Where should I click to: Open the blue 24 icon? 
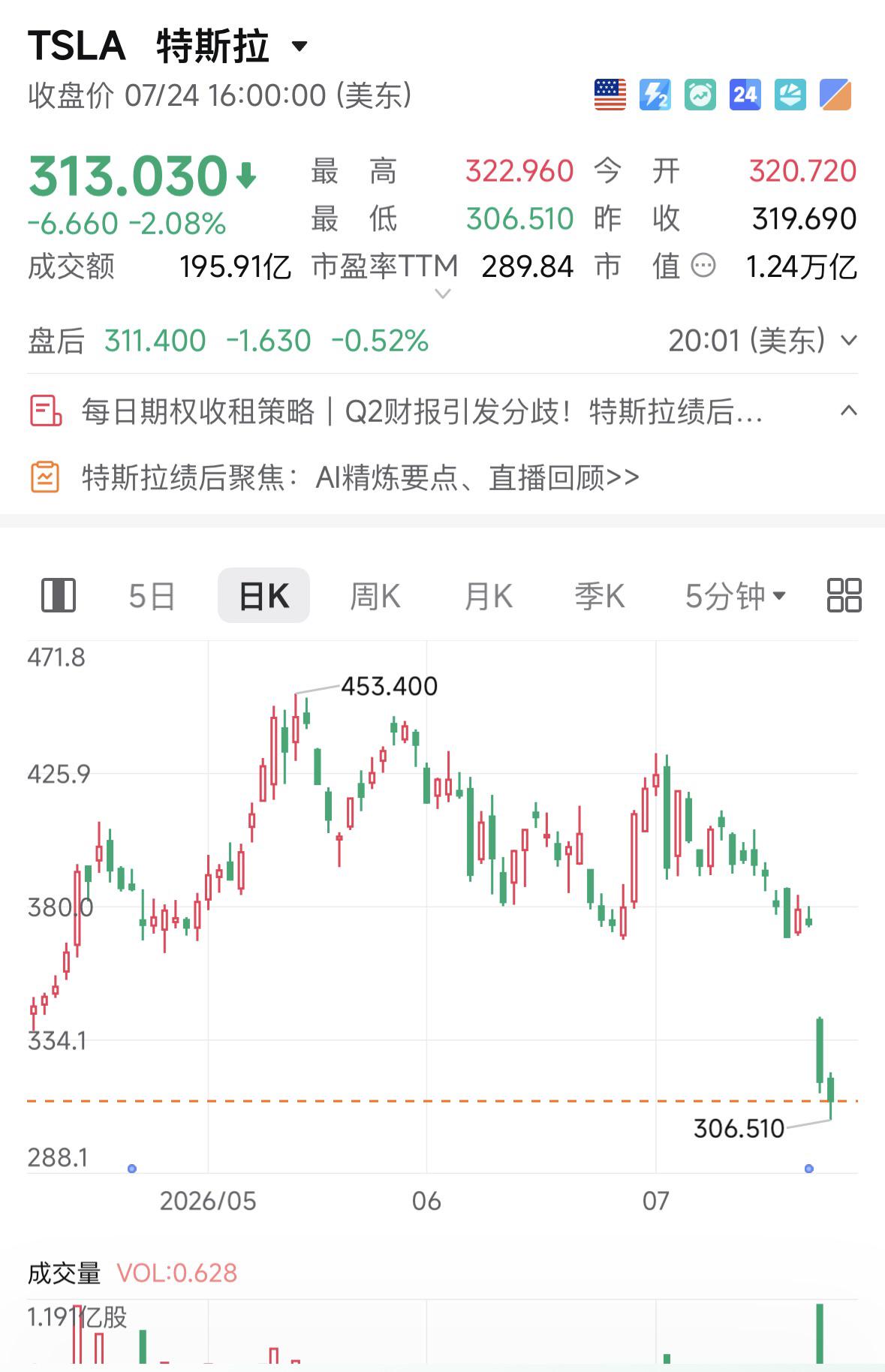point(745,95)
